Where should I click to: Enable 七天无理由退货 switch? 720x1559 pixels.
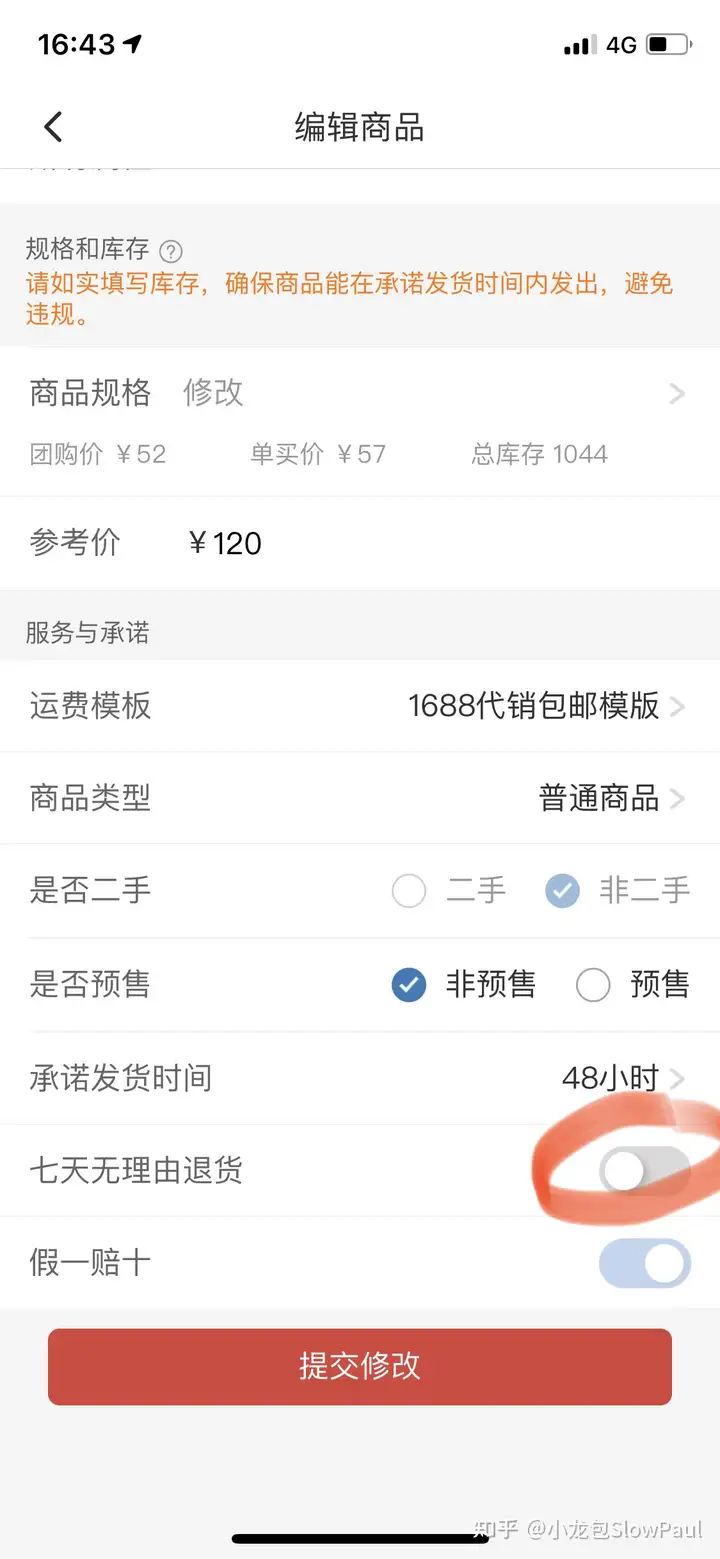point(645,1170)
